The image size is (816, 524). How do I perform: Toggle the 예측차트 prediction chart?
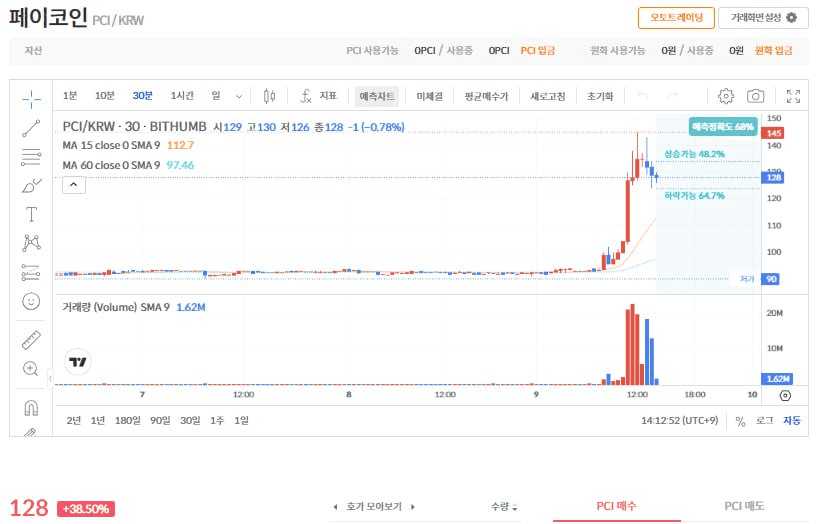point(378,96)
